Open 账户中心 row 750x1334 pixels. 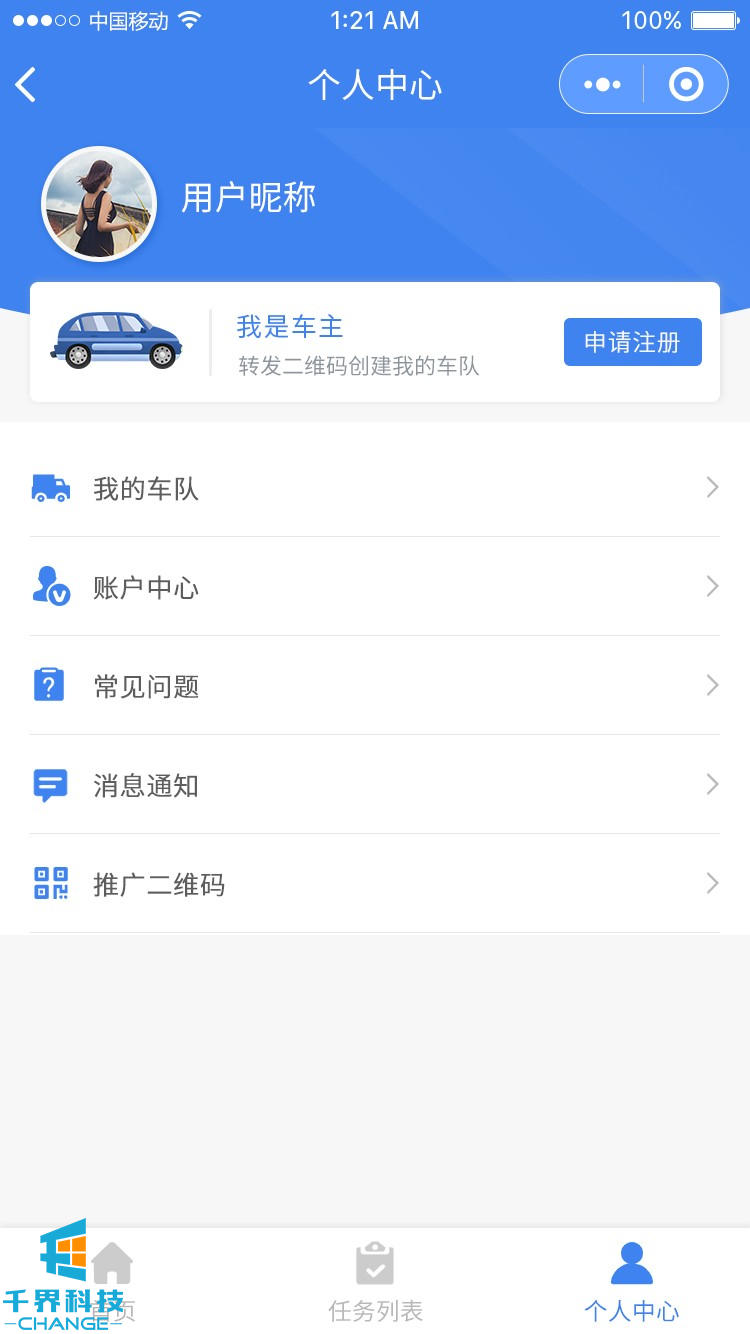[375, 587]
